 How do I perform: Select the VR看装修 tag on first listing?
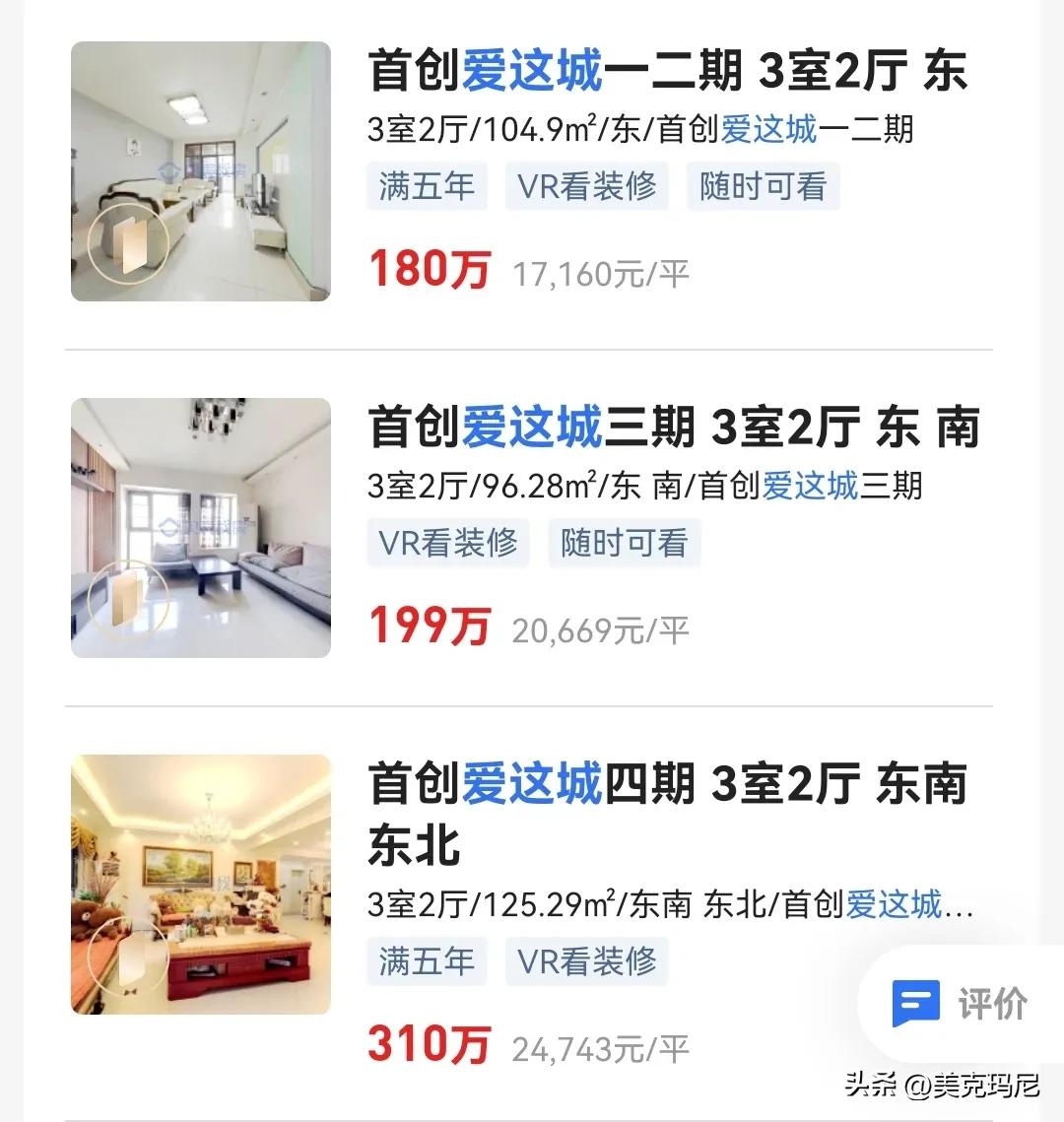point(586,186)
